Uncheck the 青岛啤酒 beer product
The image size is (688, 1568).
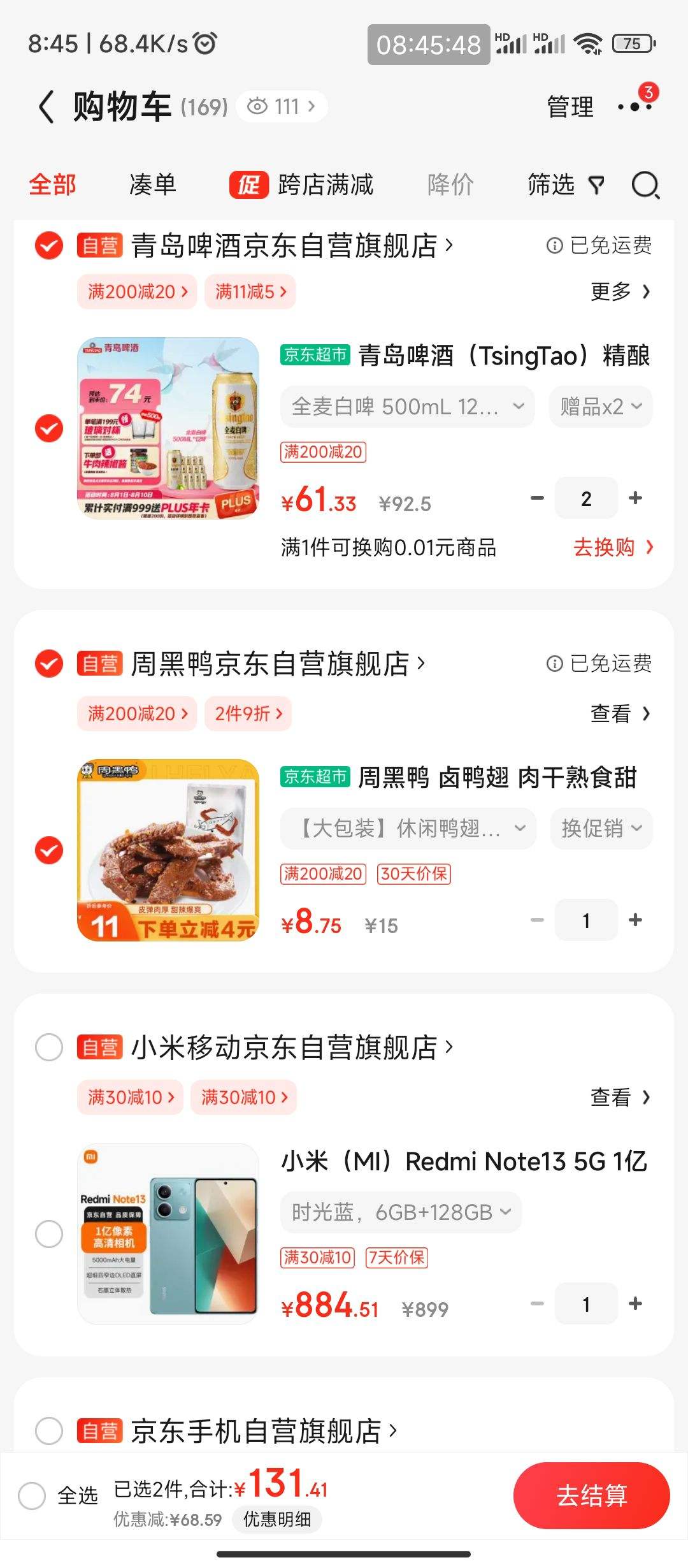(x=49, y=428)
